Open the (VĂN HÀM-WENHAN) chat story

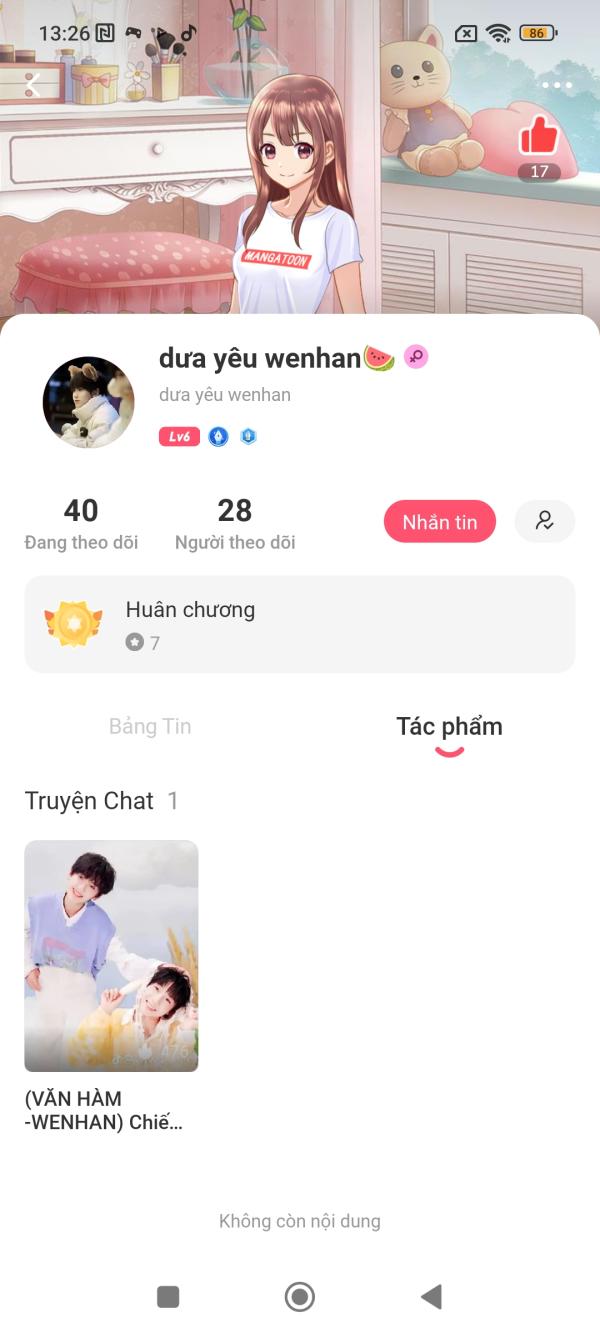point(111,956)
